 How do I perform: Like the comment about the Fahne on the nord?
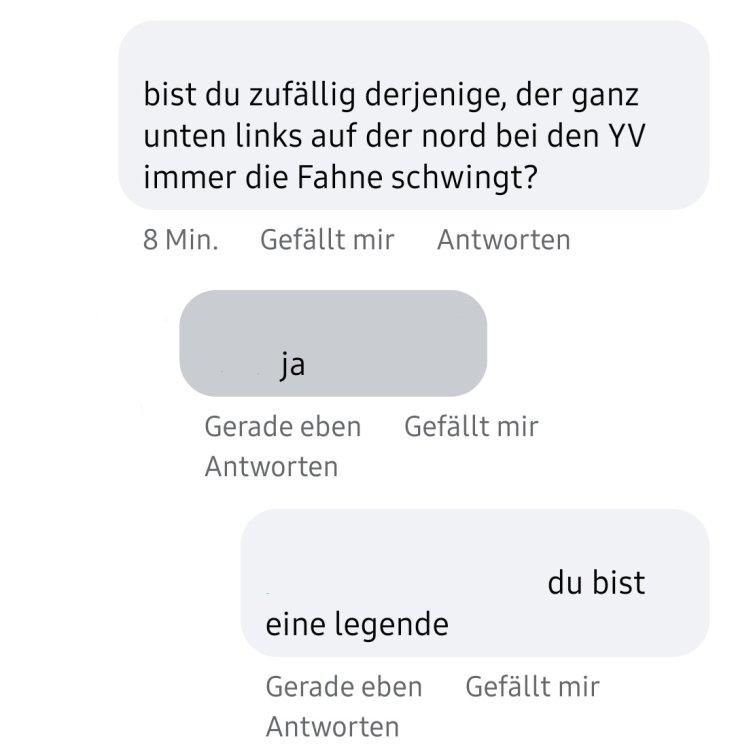(327, 240)
